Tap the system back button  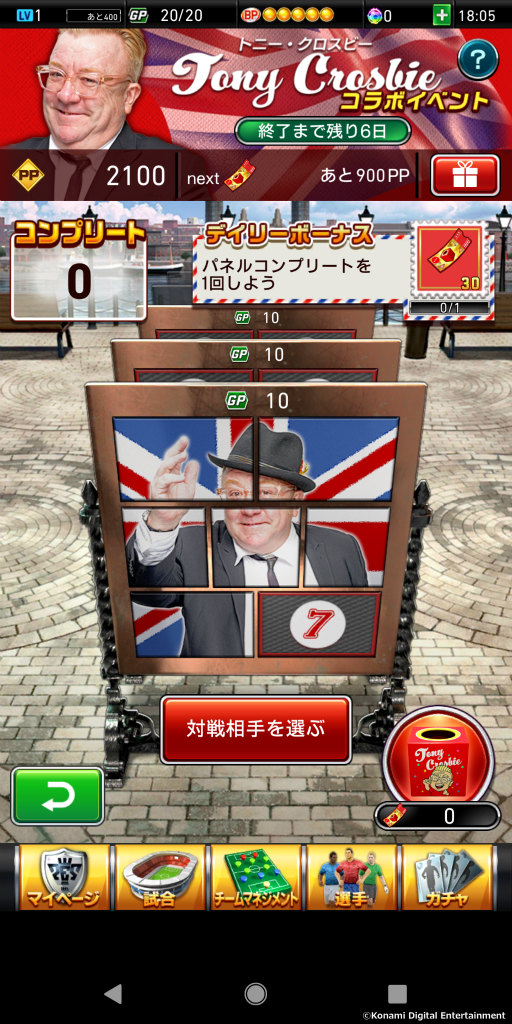[114, 993]
